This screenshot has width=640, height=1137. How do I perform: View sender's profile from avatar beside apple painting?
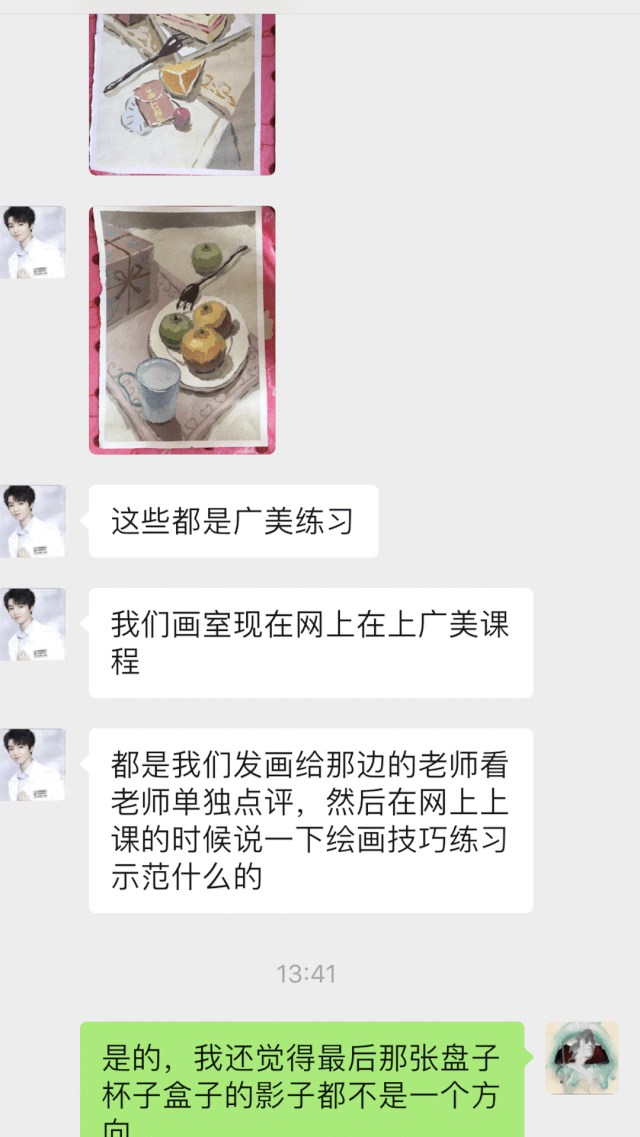[34, 242]
